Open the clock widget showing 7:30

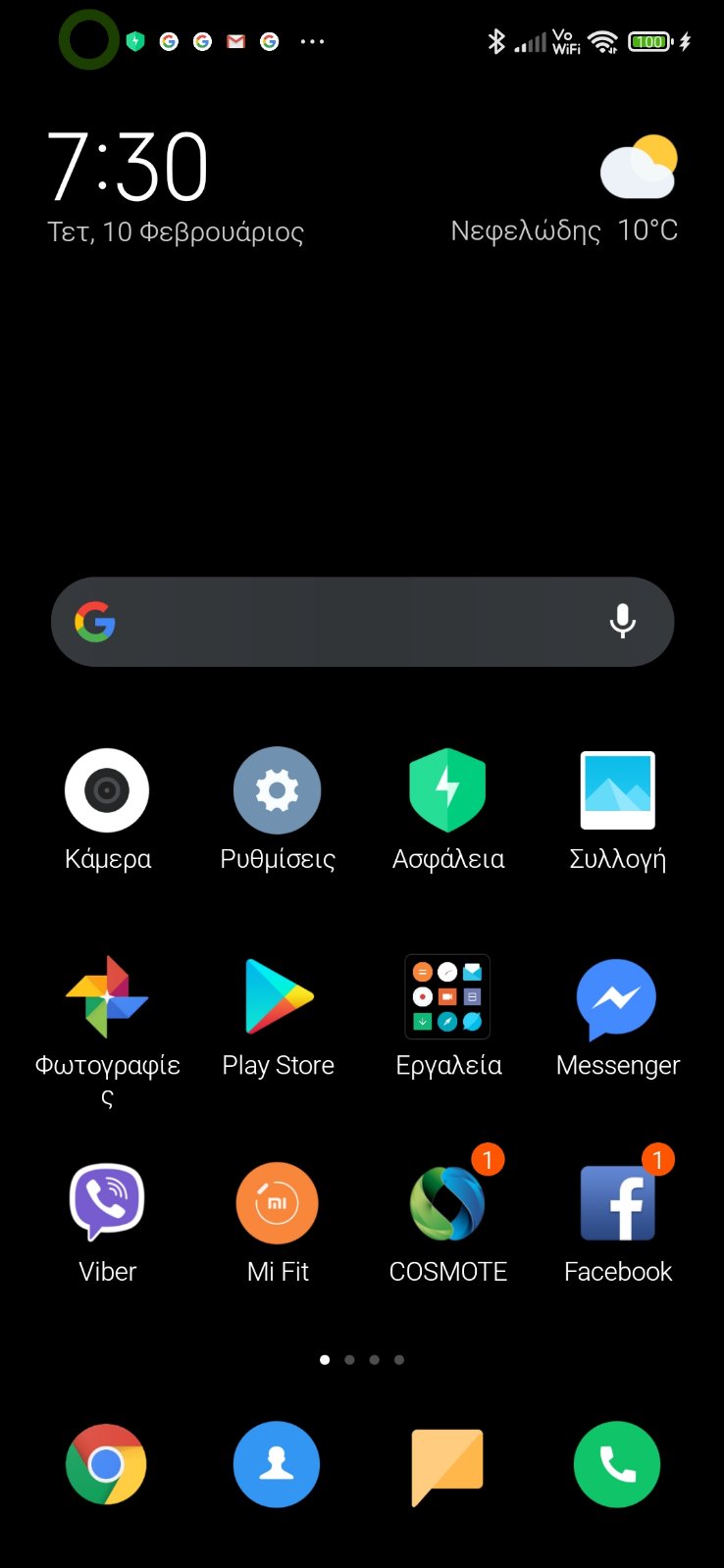128,167
